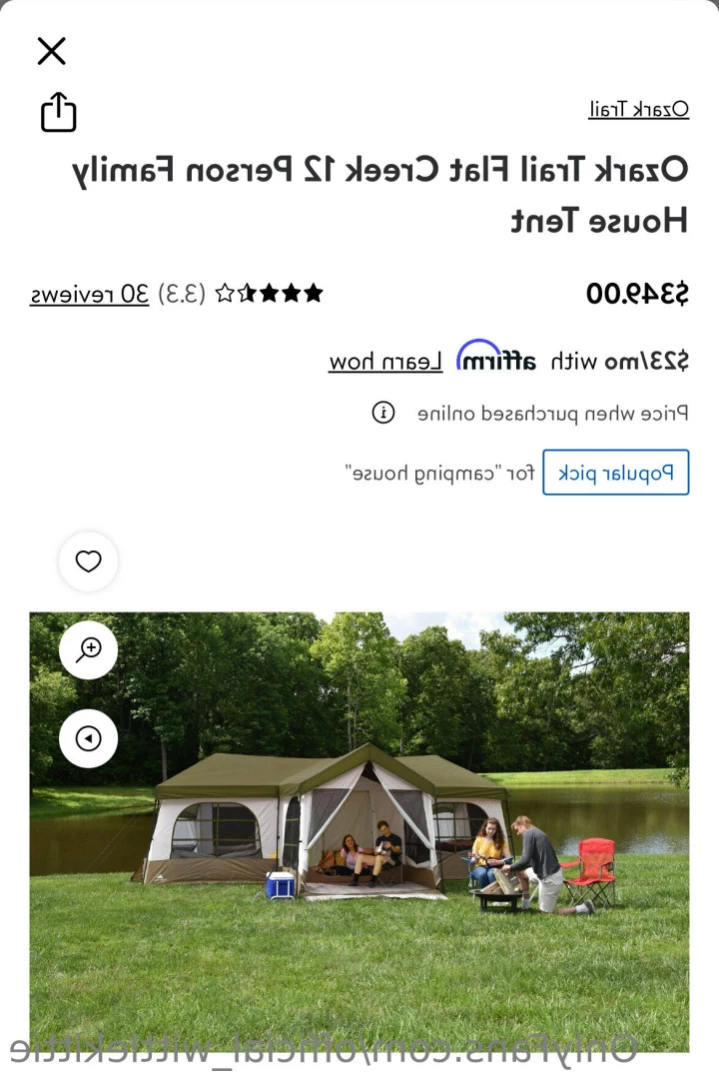Share this tent listing
Image resolution: width=719 pixels, height=1079 pixels.
pos(58,112)
